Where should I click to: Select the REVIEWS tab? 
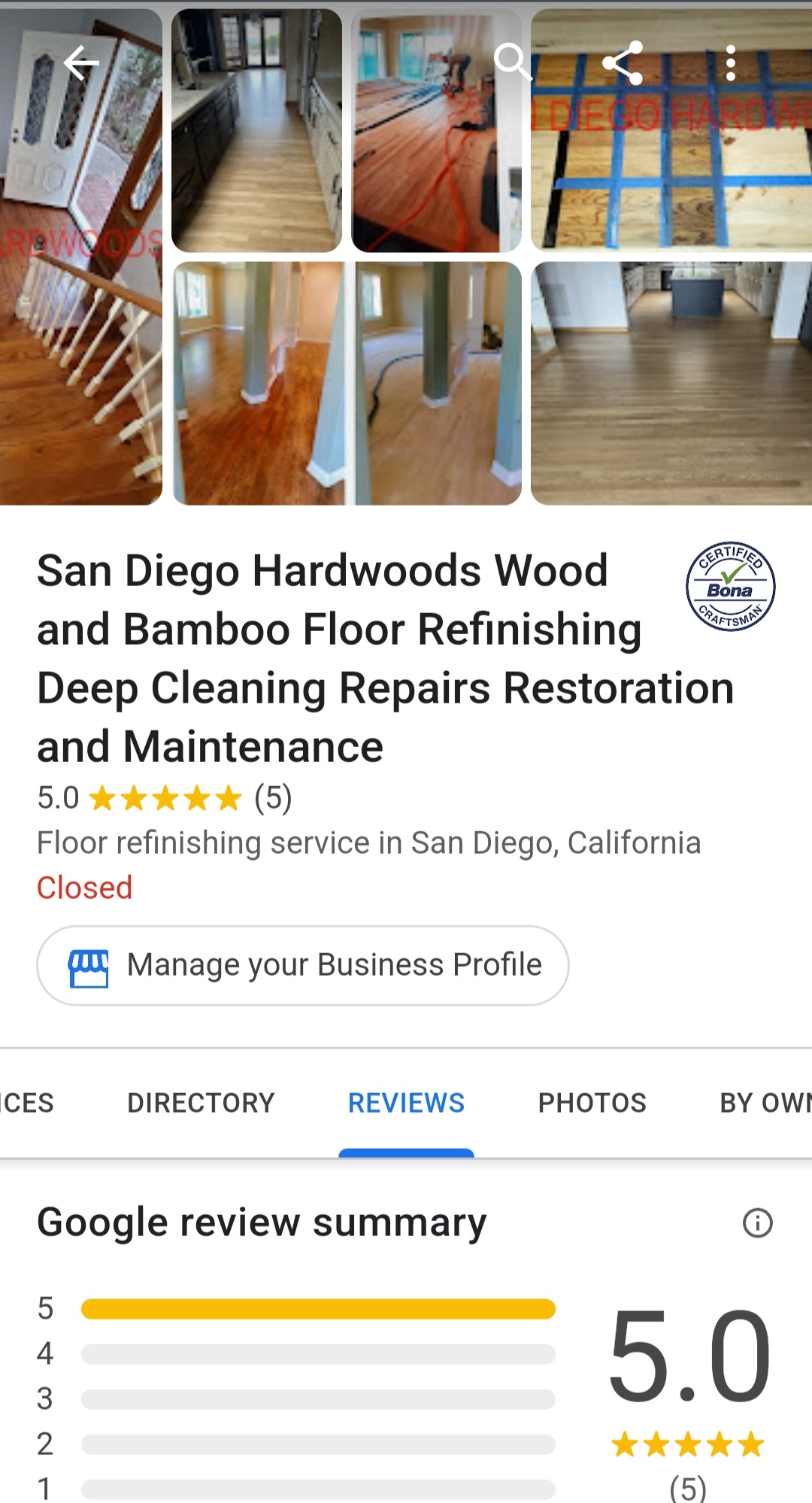pos(406,1102)
